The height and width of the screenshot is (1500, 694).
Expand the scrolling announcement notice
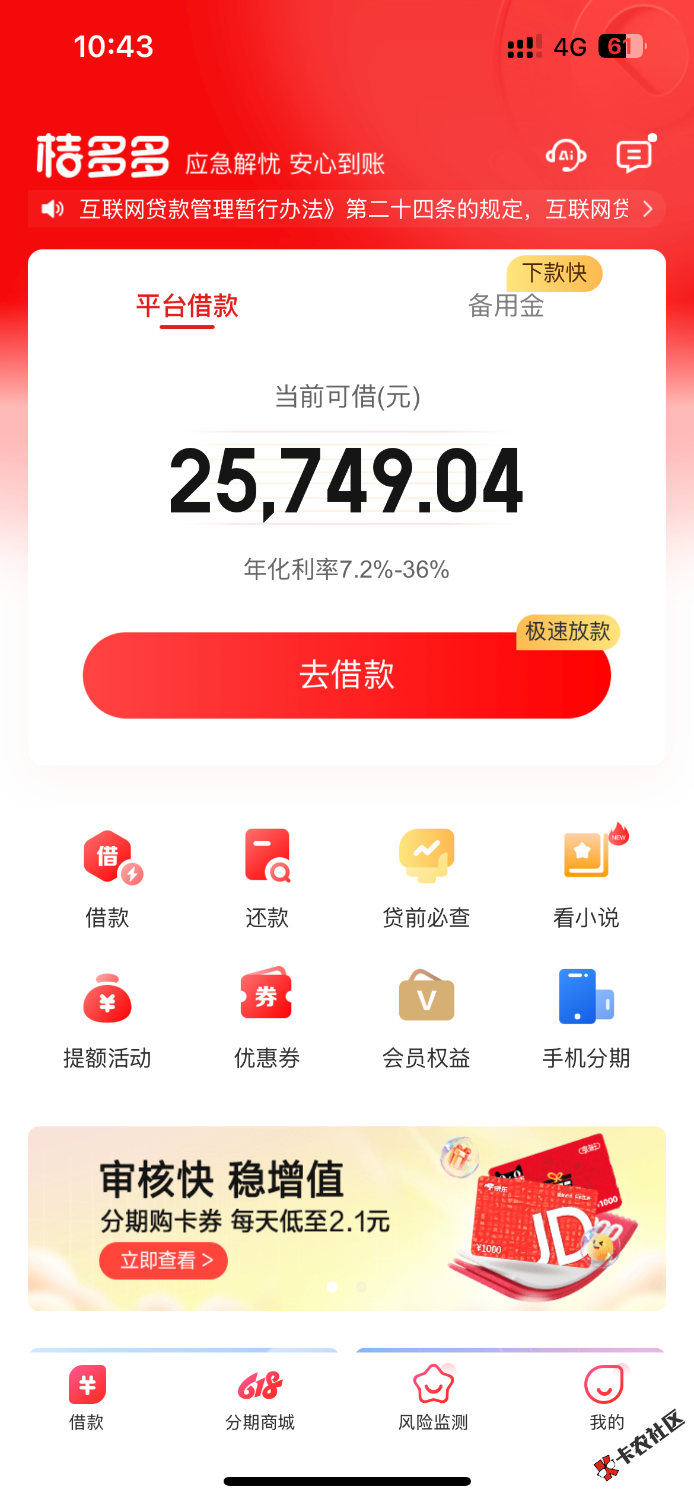[647, 209]
